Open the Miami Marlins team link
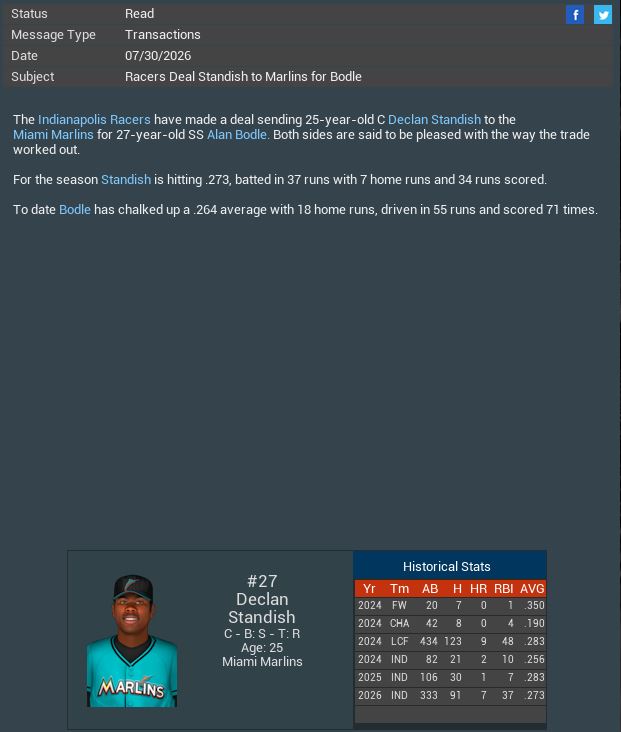 coord(53,134)
